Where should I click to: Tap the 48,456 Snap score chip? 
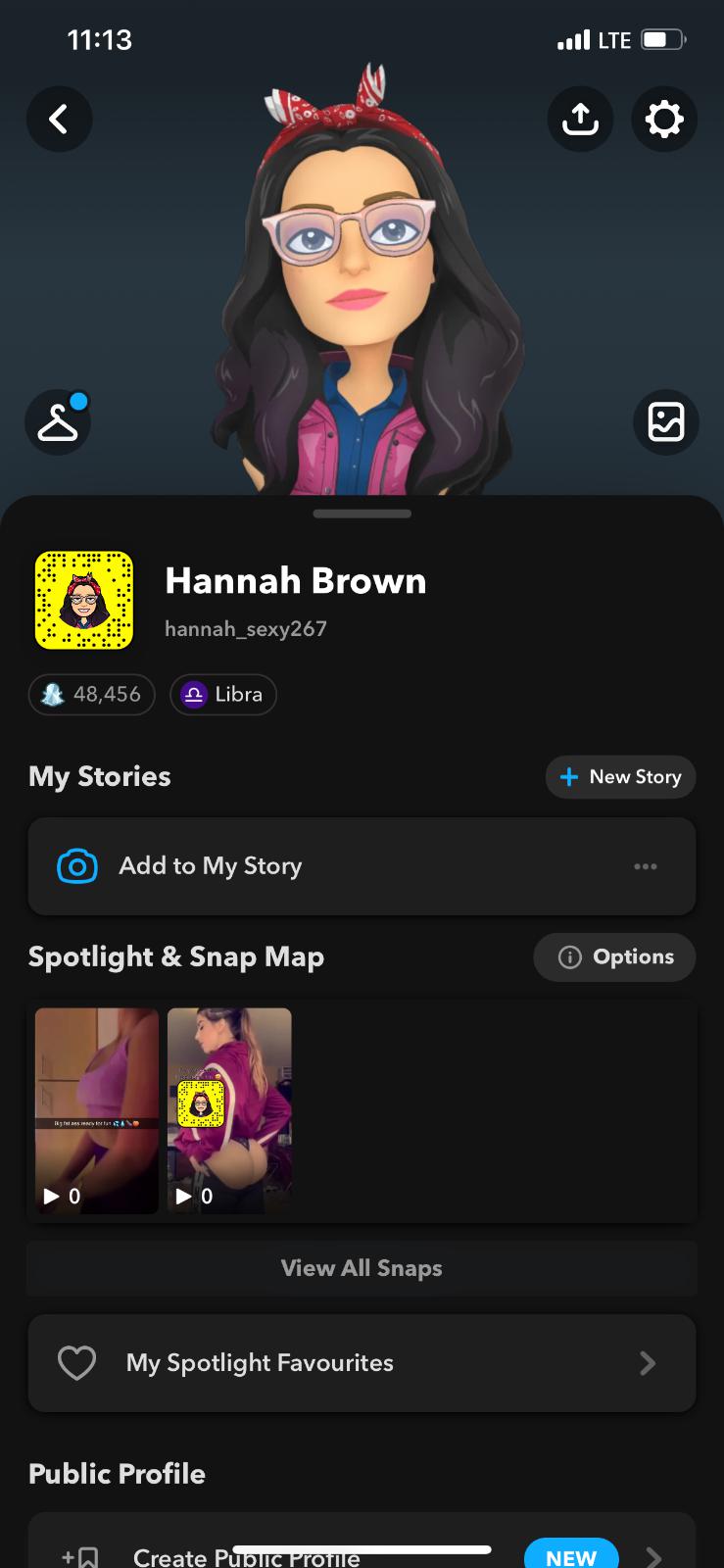(x=92, y=695)
